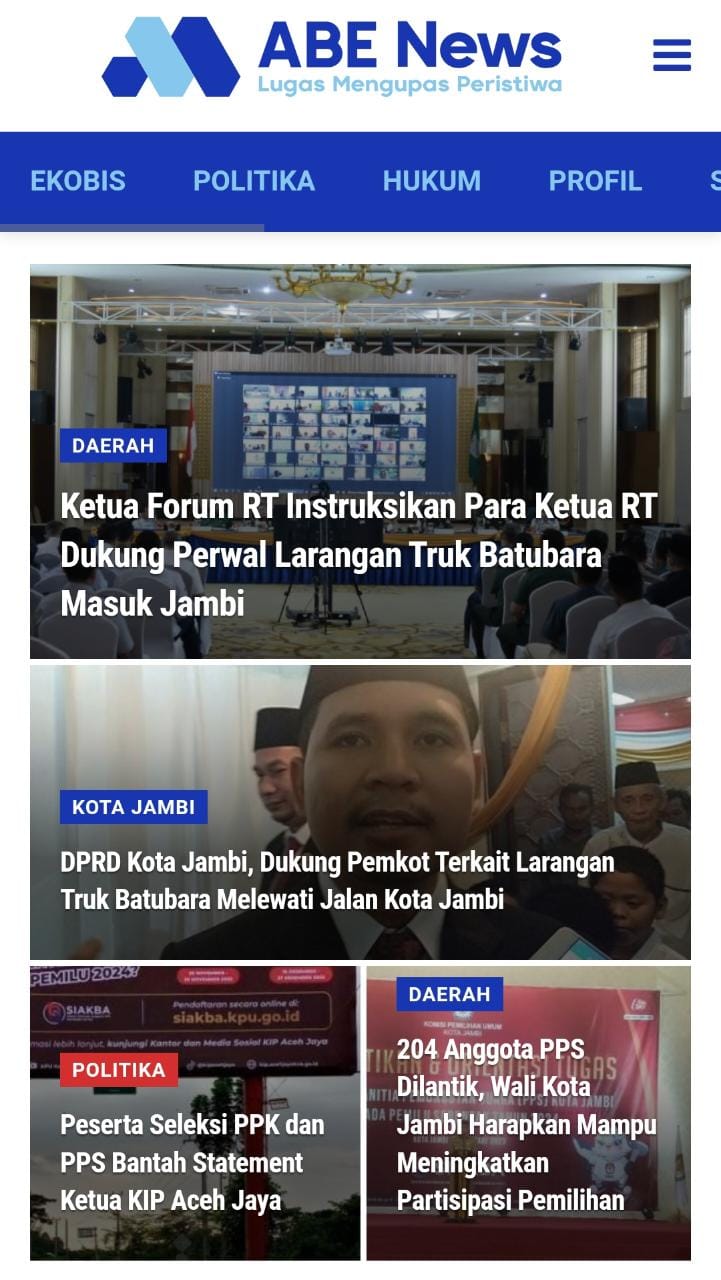The height and width of the screenshot is (1280, 721).
Task: Open Peserta Seleksi PPK dan PPS article
Action: (x=192, y=1162)
